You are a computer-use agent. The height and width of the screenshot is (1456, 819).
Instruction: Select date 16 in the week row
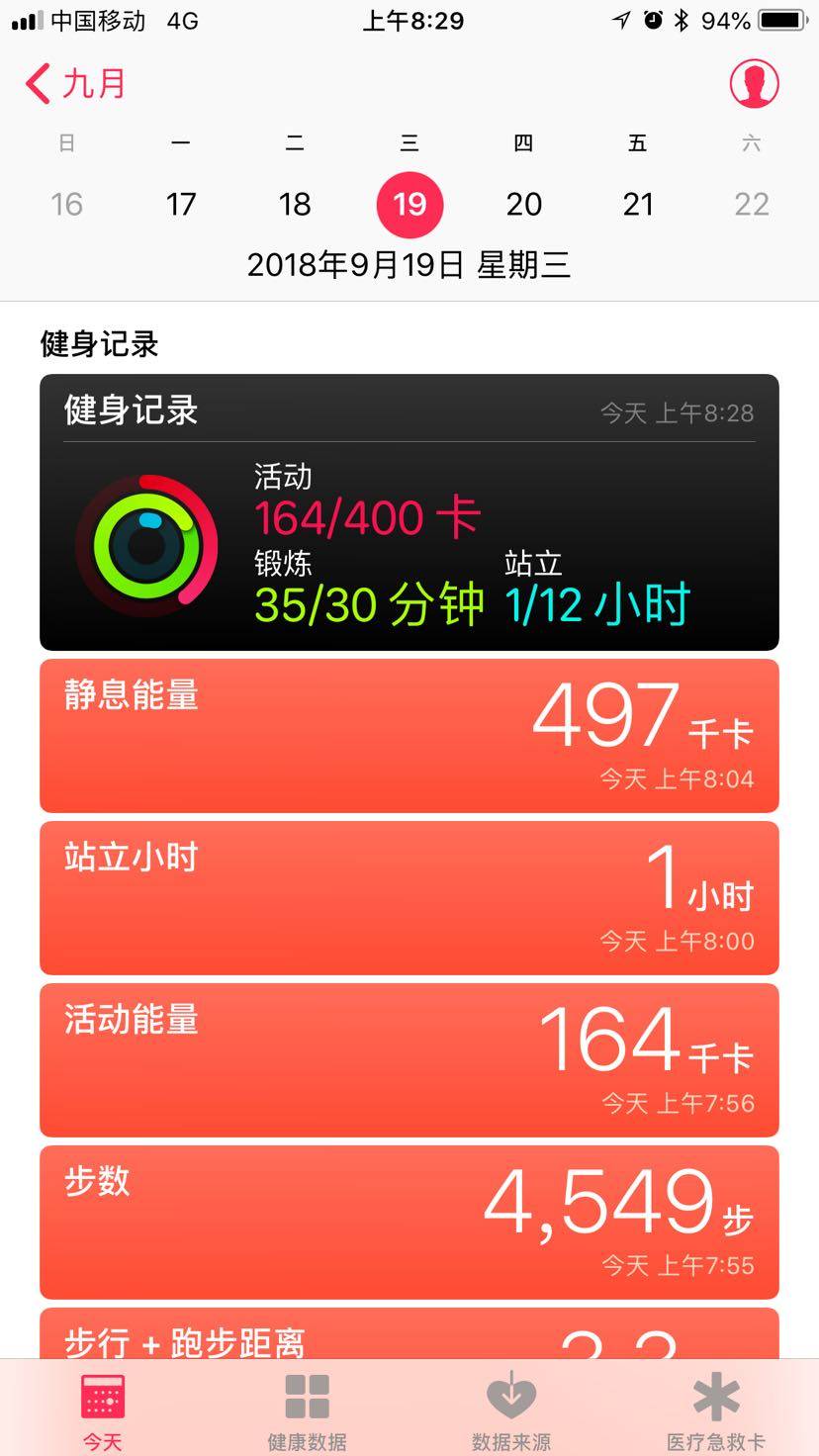(x=66, y=204)
